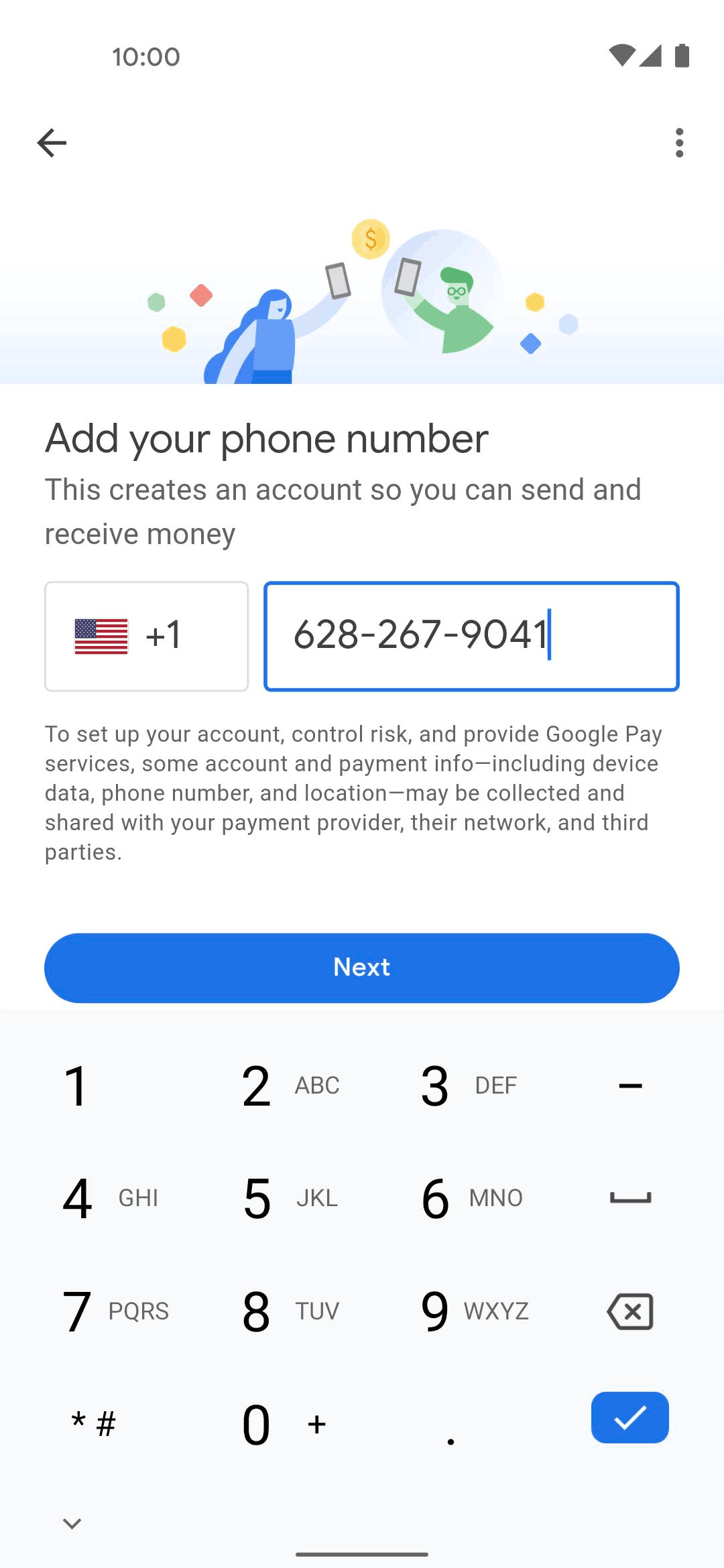This screenshot has height=1568, width=724.
Task: Delete a digit with the backspace key
Action: click(630, 1311)
